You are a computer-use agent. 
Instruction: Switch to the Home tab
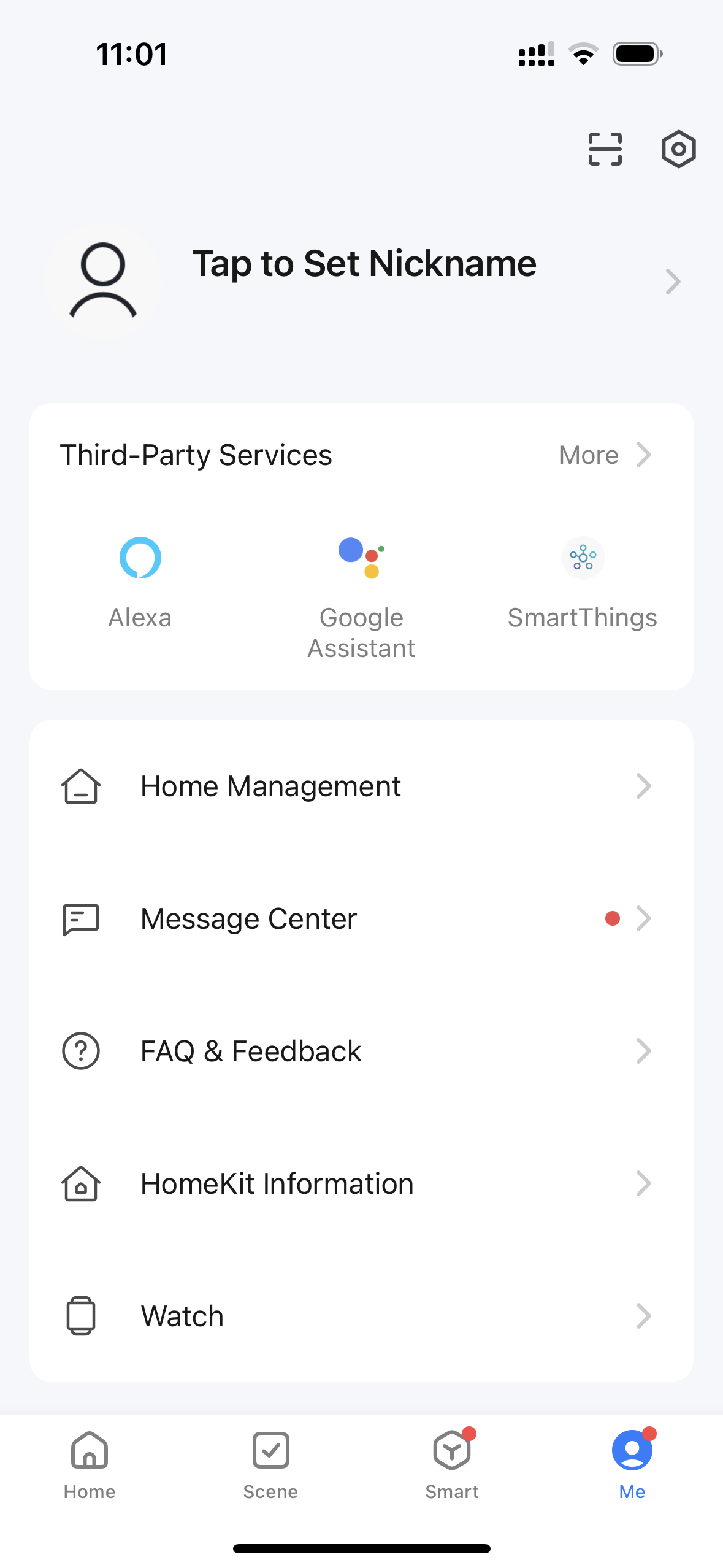tap(90, 1466)
